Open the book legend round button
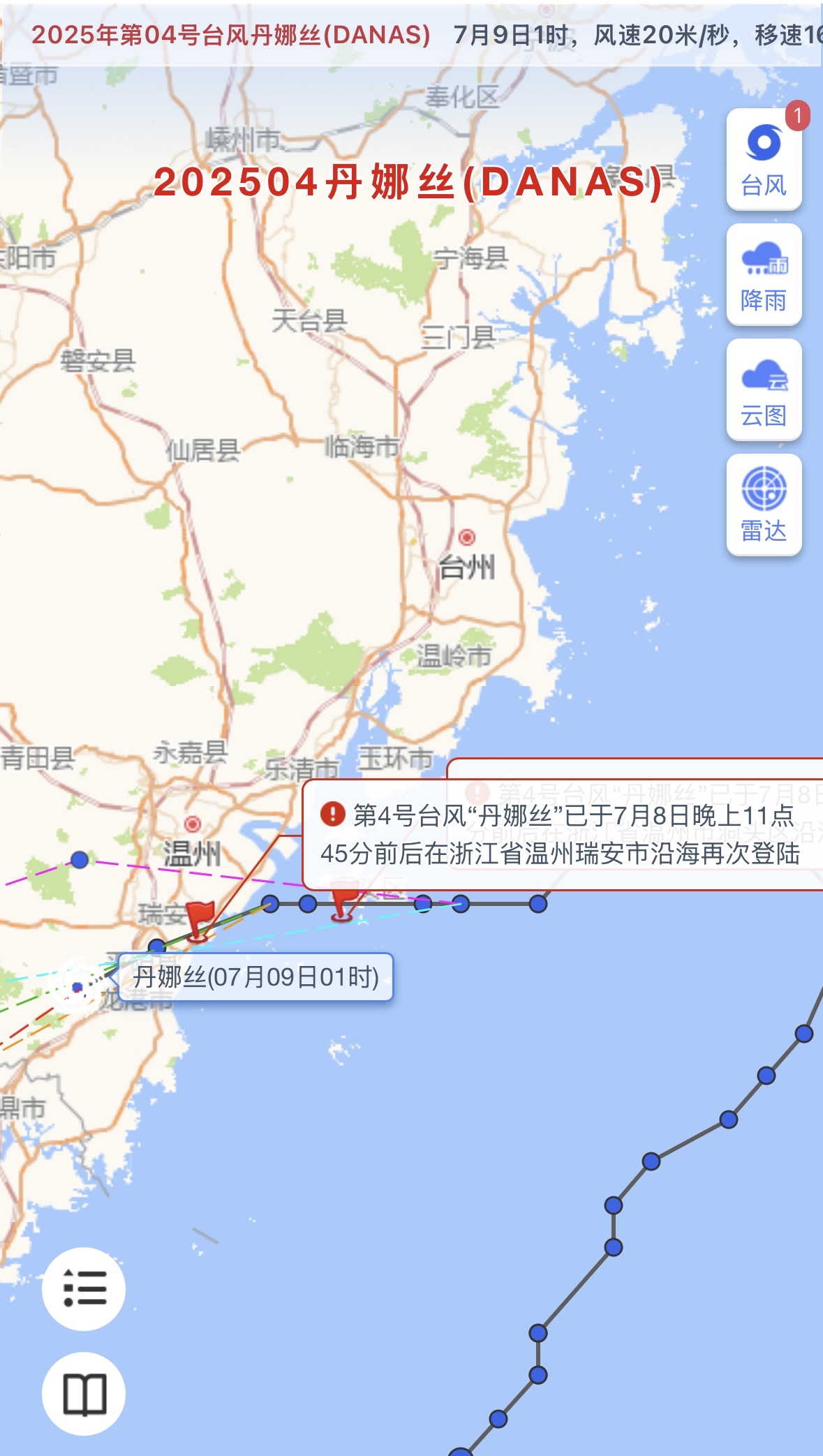 tap(84, 1394)
